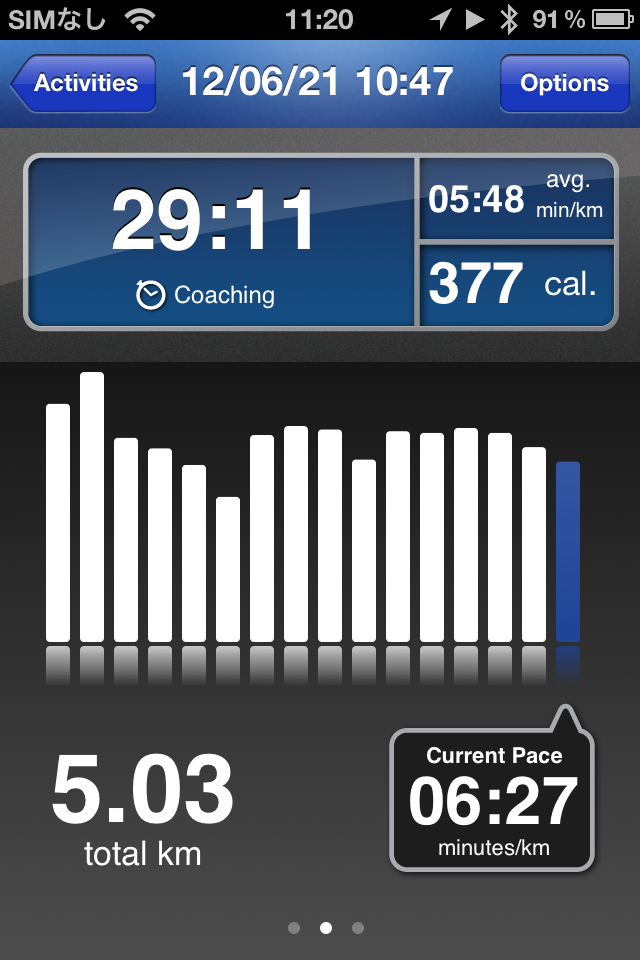
Task: Go back to Activities list
Action: pos(84,83)
